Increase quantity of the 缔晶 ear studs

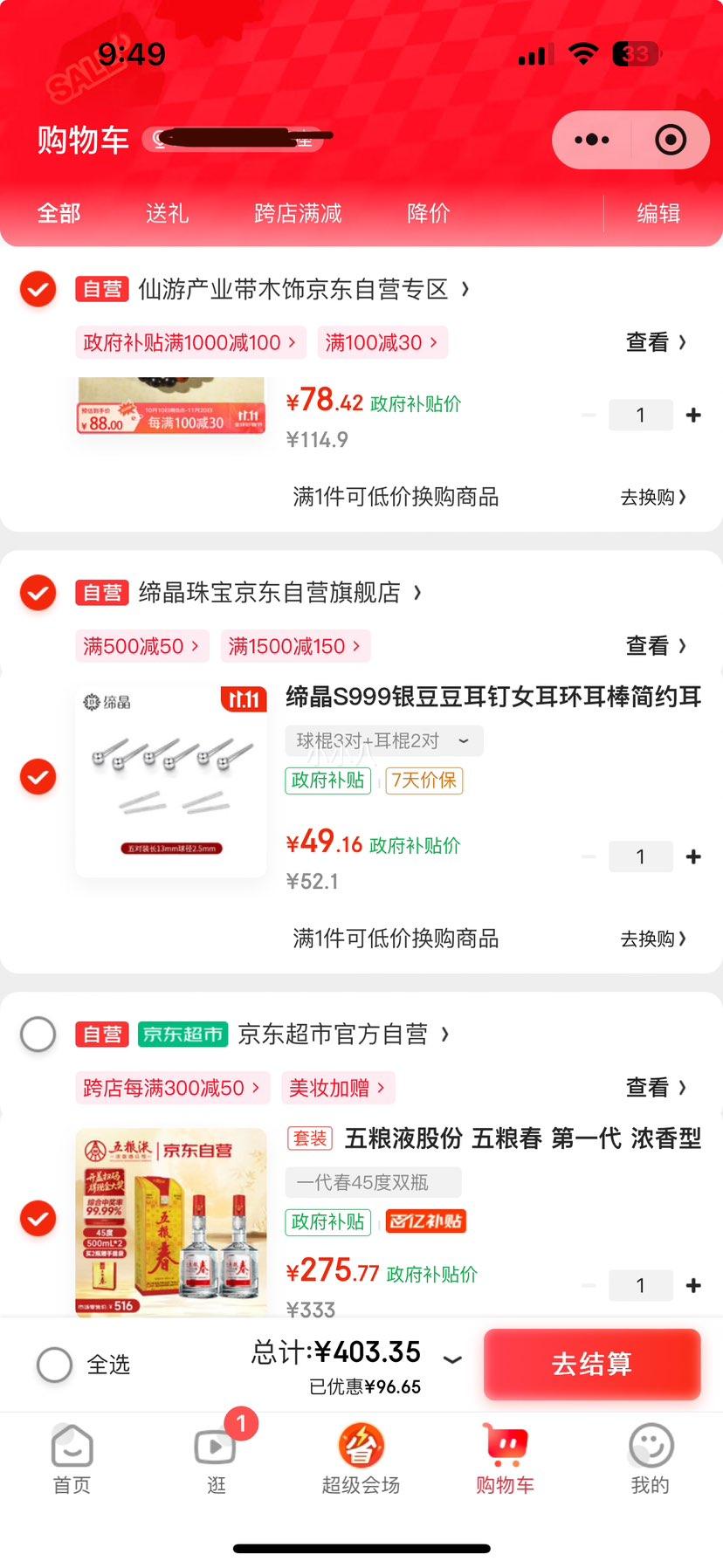tap(693, 856)
